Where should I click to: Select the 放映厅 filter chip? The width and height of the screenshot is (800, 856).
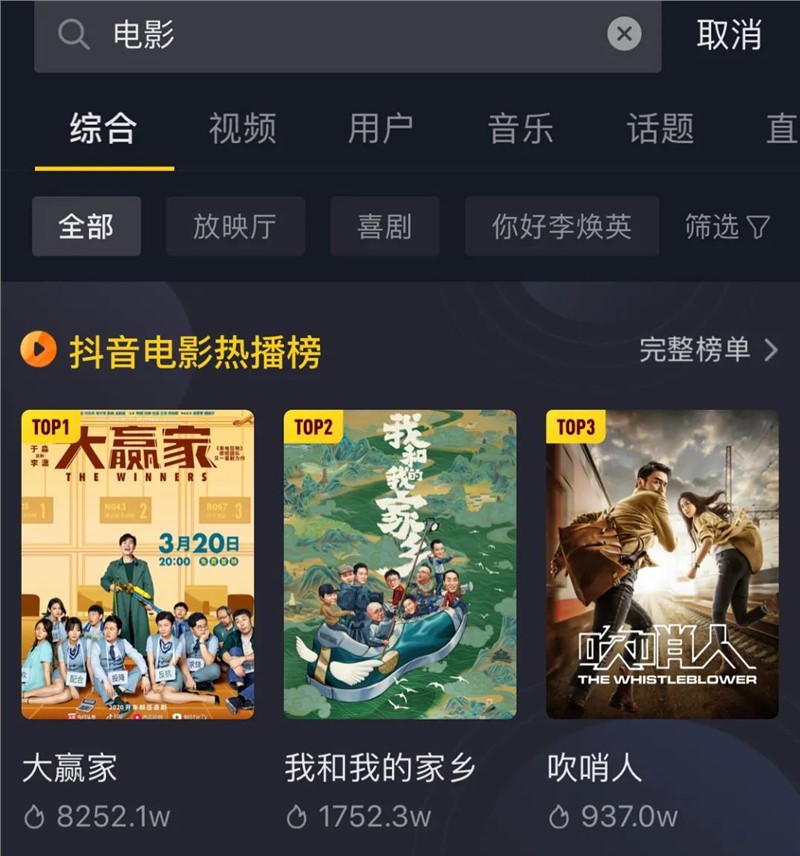pyautogui.click(x=234, y=228)
